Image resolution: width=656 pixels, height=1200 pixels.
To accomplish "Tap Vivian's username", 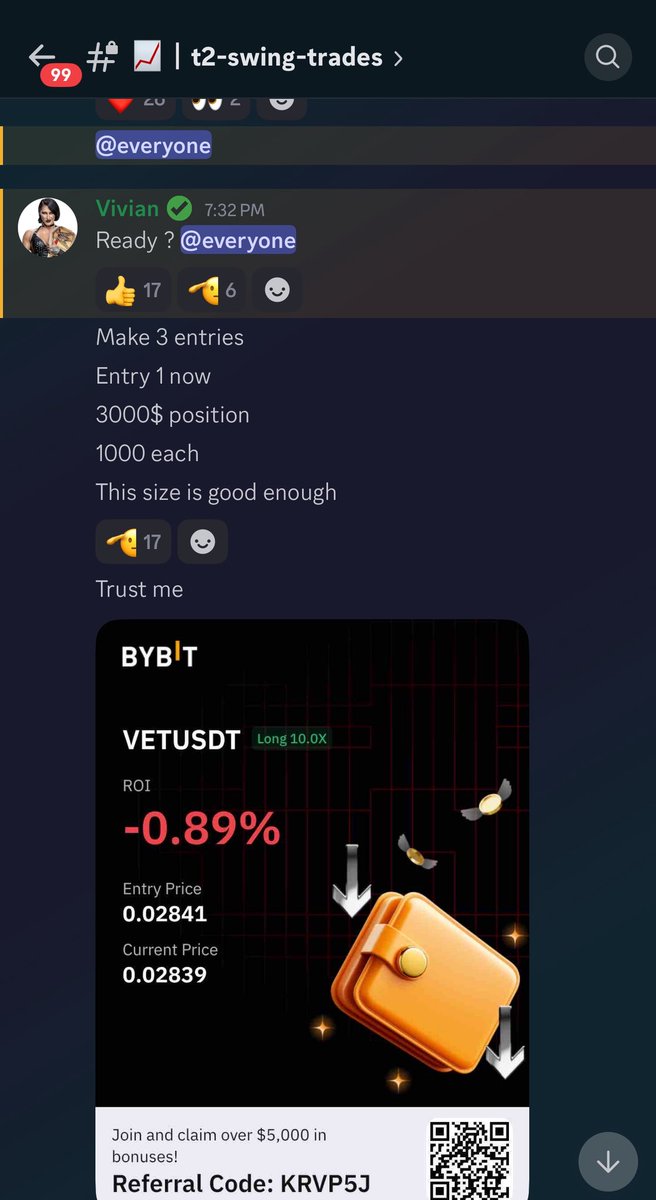I will 127,209.
